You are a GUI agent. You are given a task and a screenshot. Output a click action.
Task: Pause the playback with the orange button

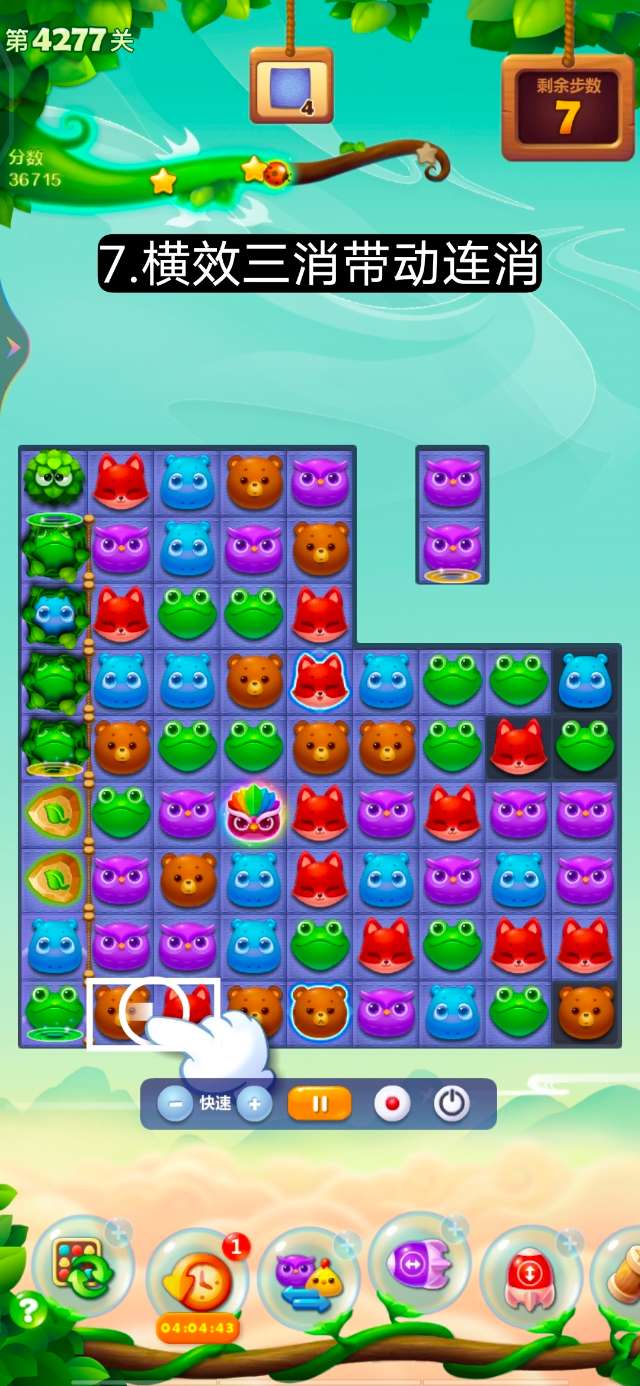(320, 1104)
